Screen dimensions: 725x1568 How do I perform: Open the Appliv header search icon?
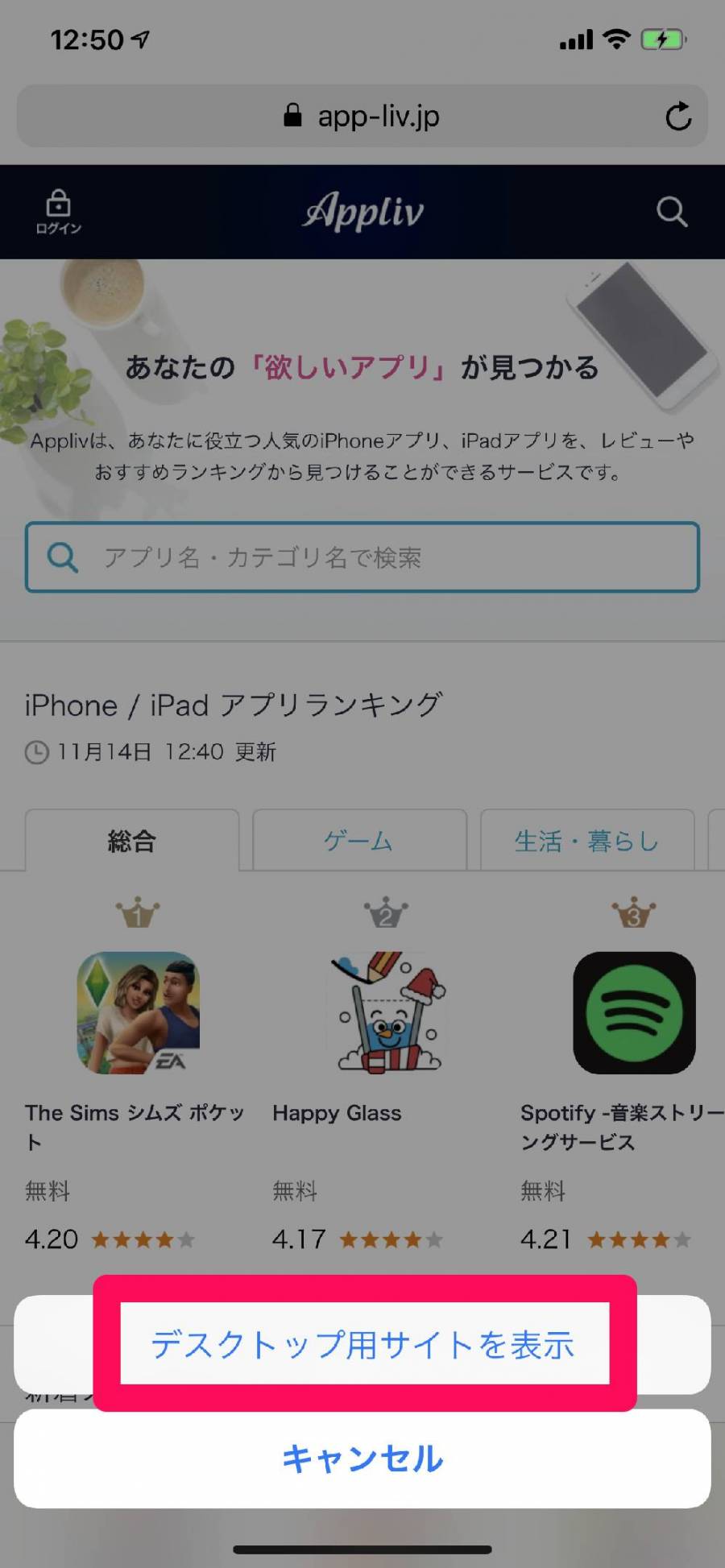pyautogui.click(x=671, y=212)
